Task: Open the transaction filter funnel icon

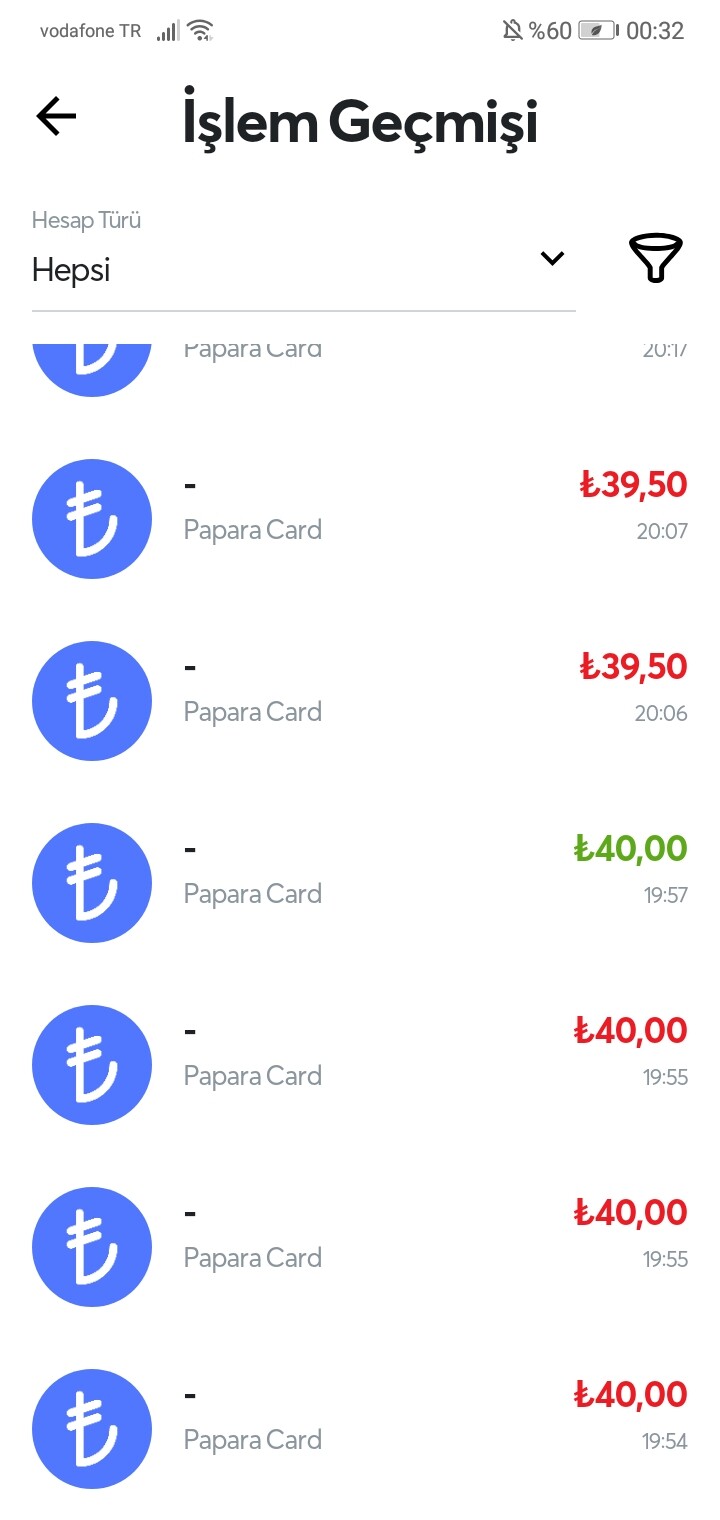Action: click(x=655, y=258)
